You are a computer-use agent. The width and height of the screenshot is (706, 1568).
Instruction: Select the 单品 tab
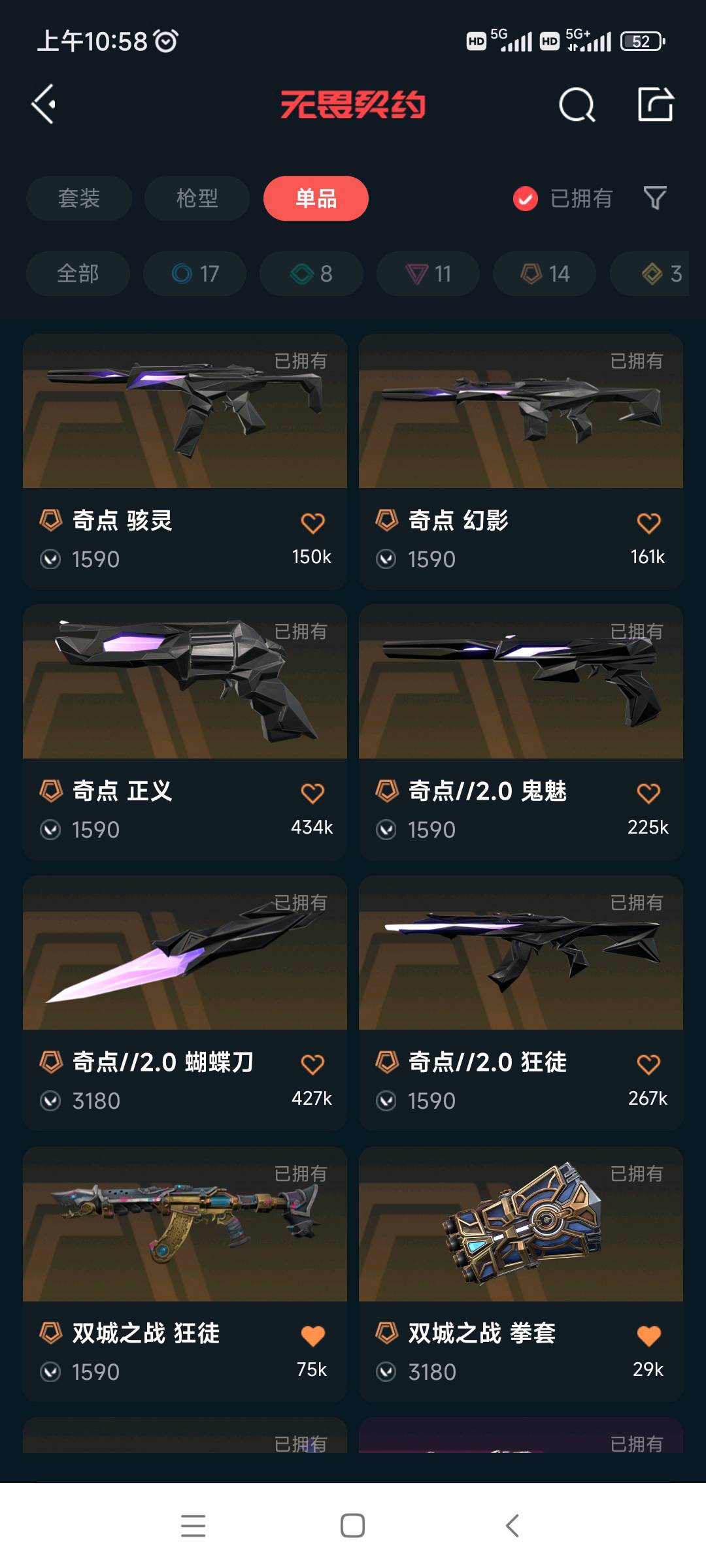(x=316, y=198)
